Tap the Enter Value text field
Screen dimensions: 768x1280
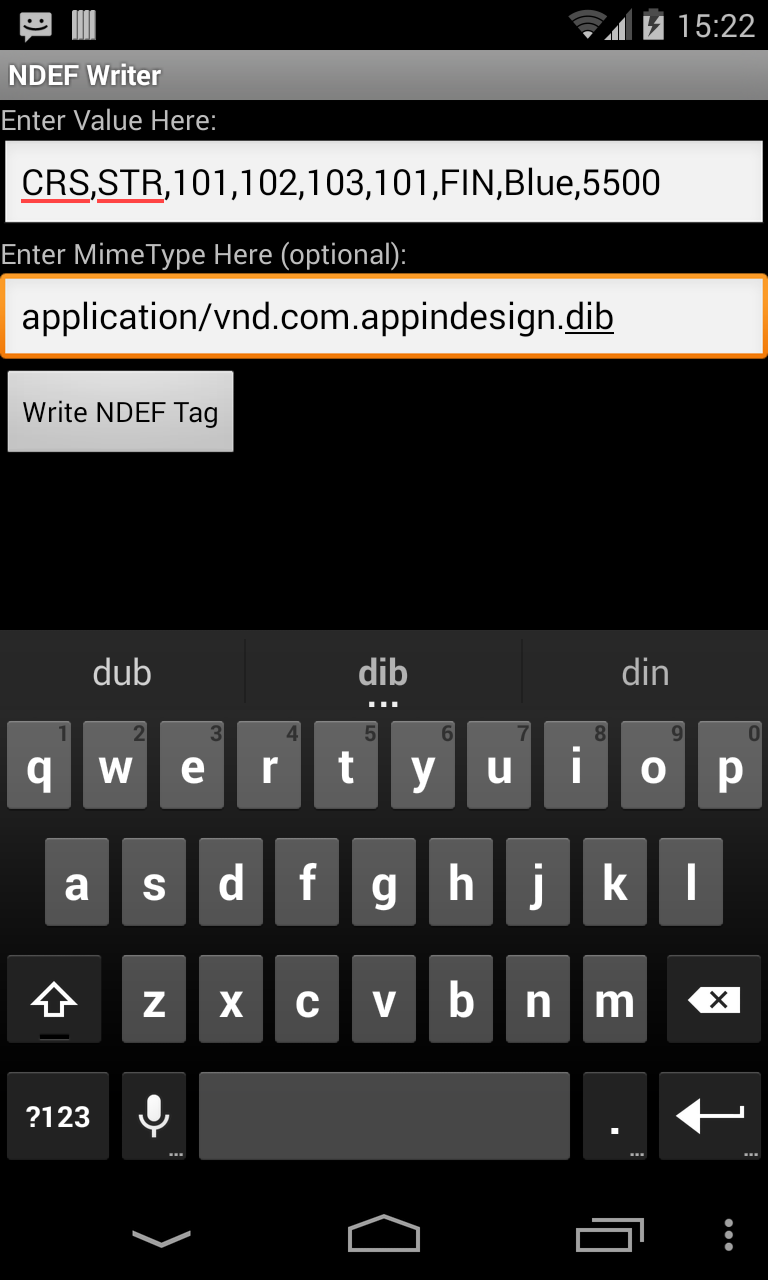pyautogui.click(x=384, y=182)
